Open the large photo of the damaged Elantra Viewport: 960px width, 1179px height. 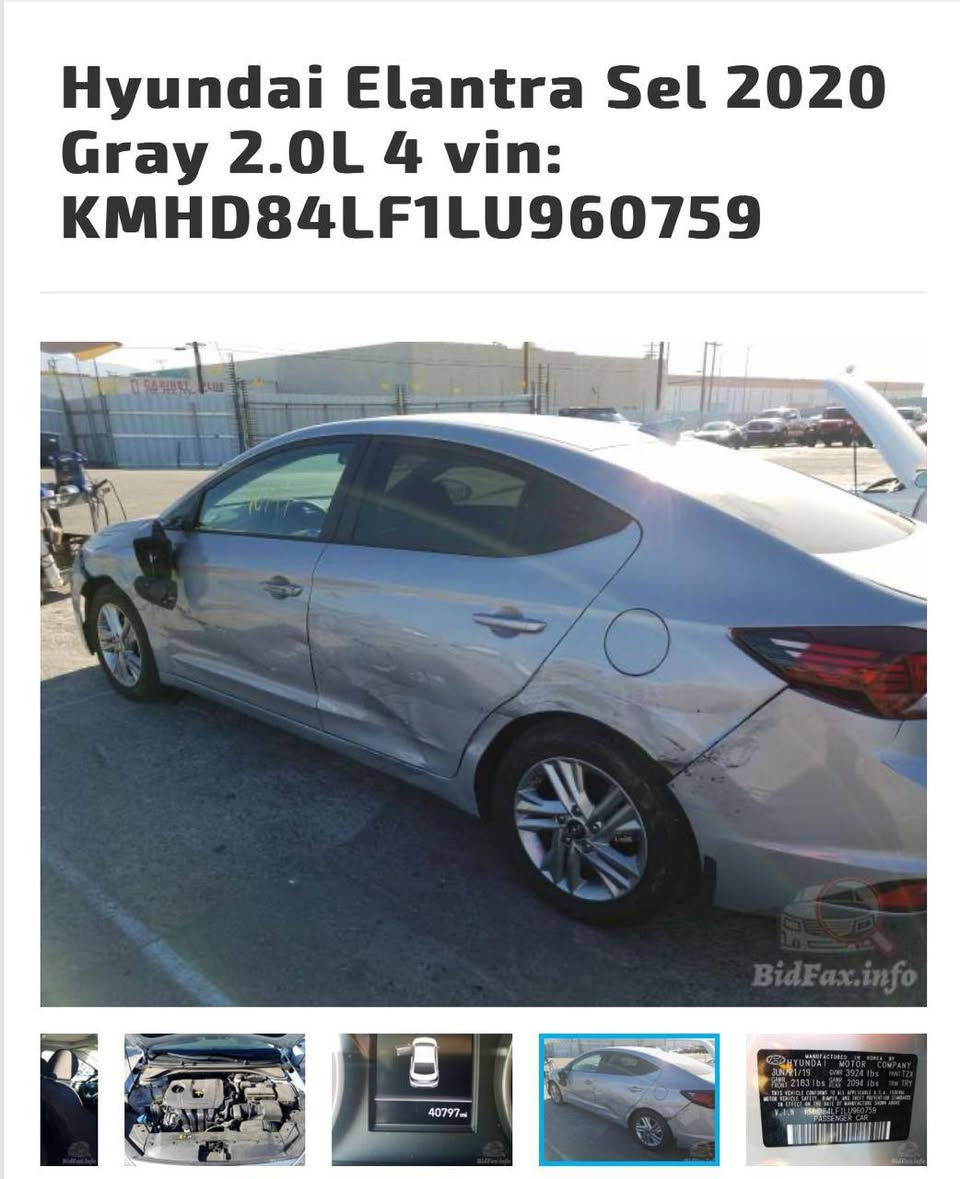(x=483, y=673)
